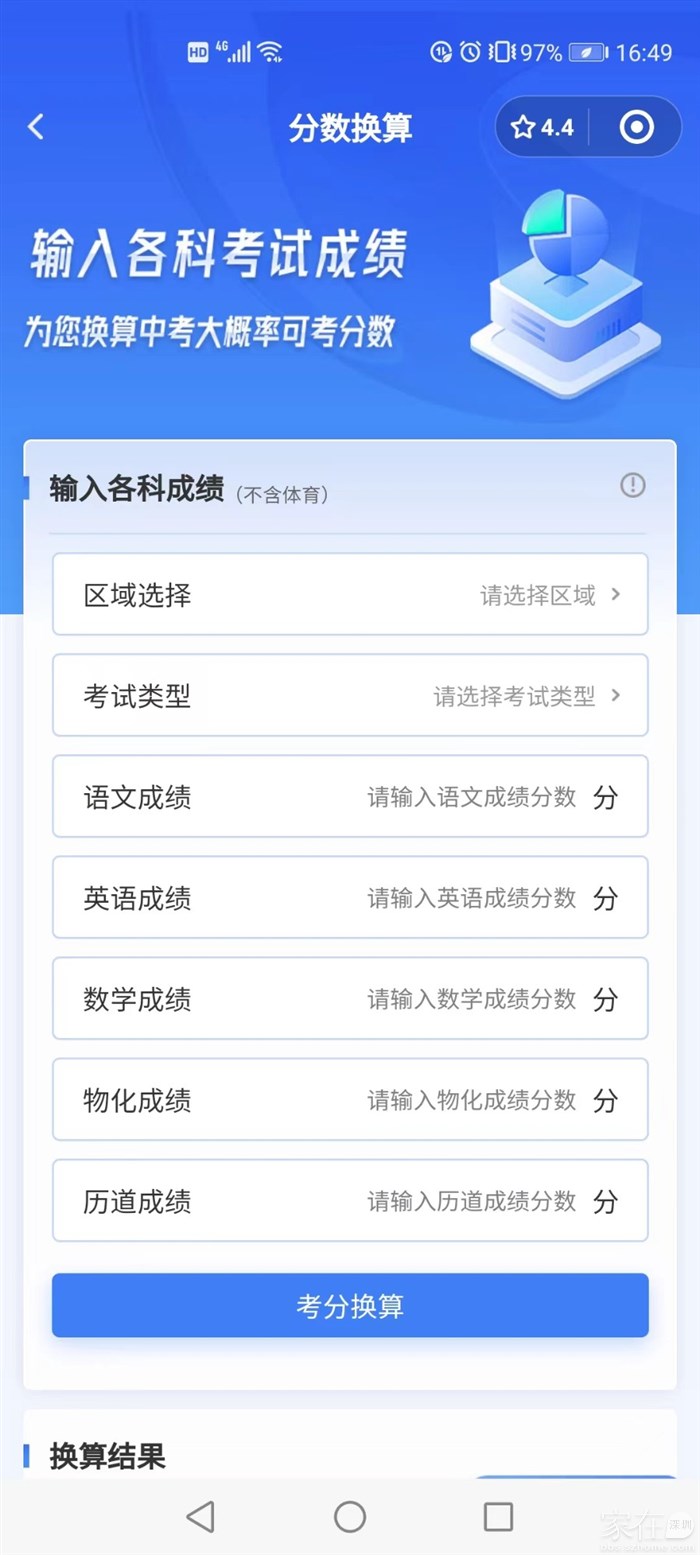Choose an exam type in 考试类型
The image size is (700, 1555).
tap(350, 695)
